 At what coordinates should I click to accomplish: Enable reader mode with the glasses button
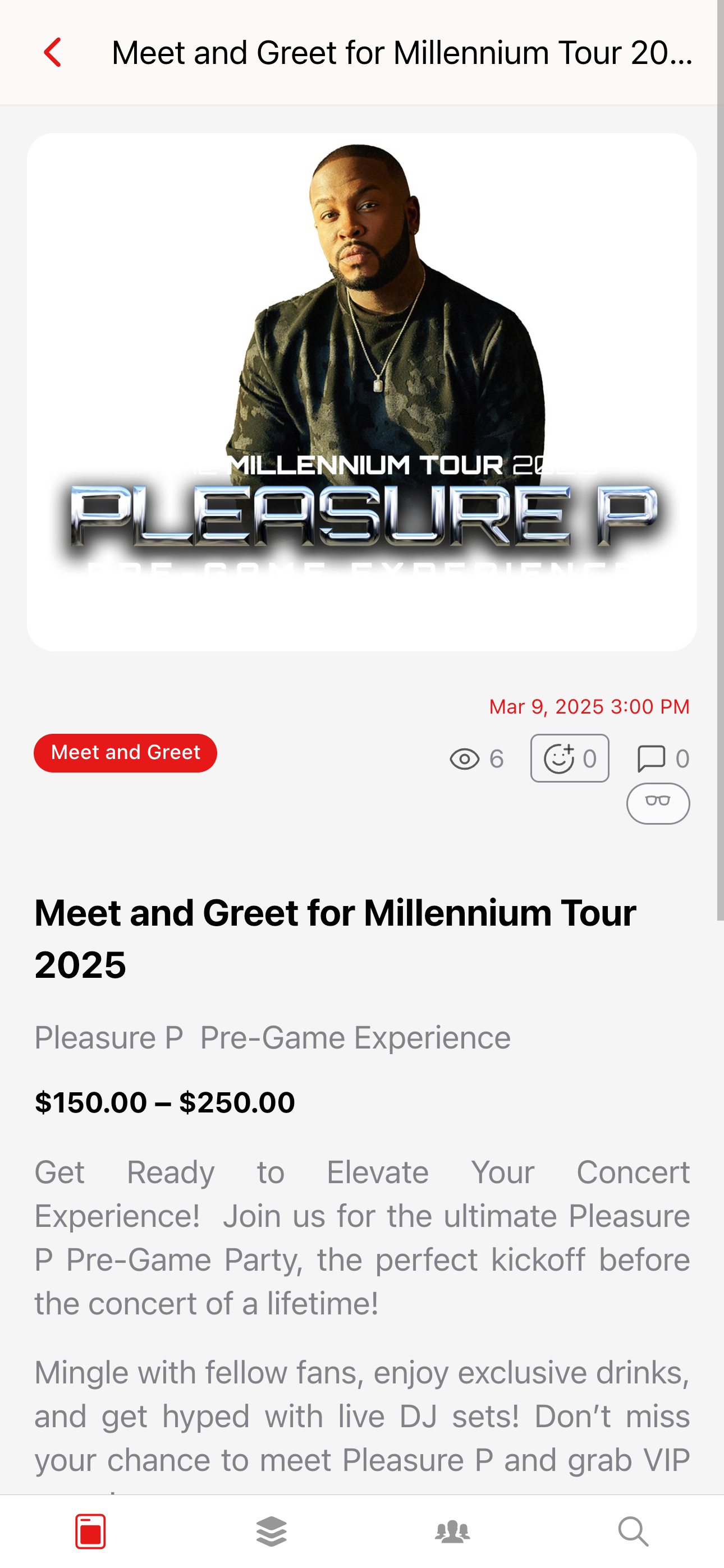tap(658, 803)
